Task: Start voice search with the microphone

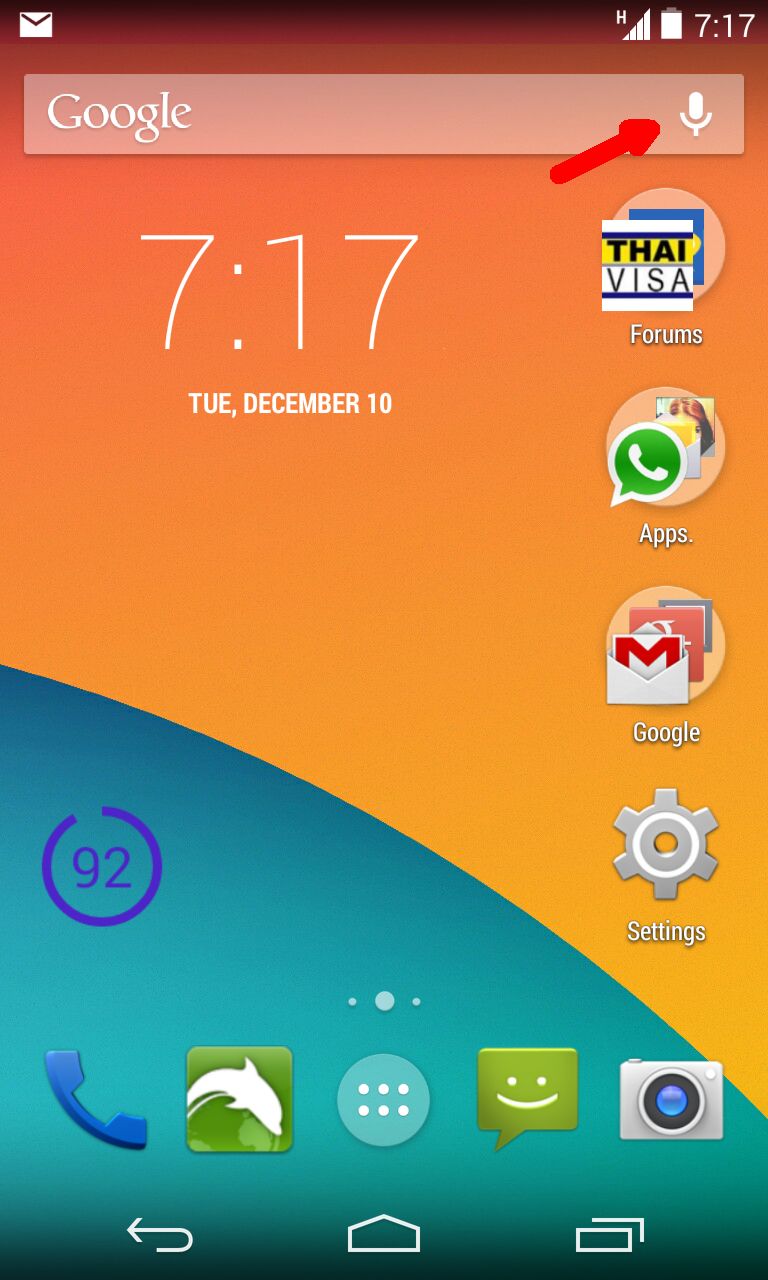Action: point(696,113)
